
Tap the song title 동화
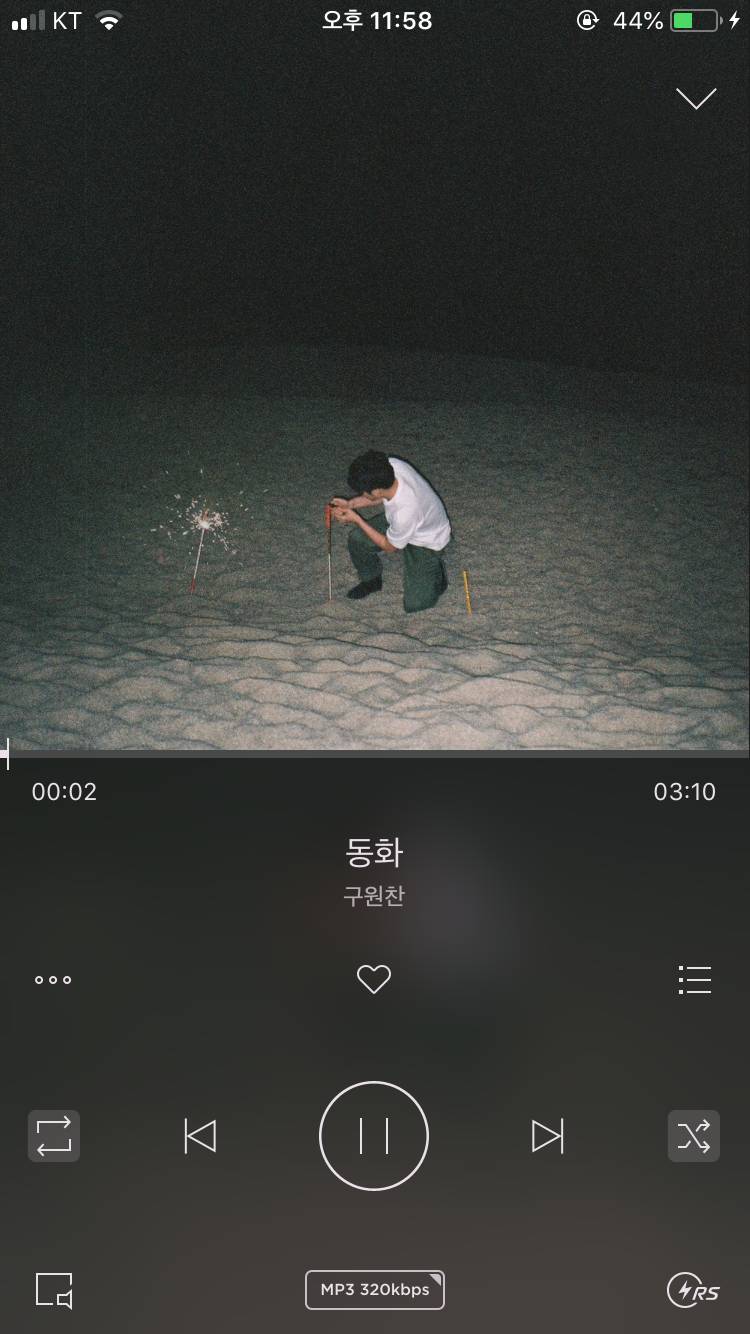pyautogui.click(x=374, y=853)
